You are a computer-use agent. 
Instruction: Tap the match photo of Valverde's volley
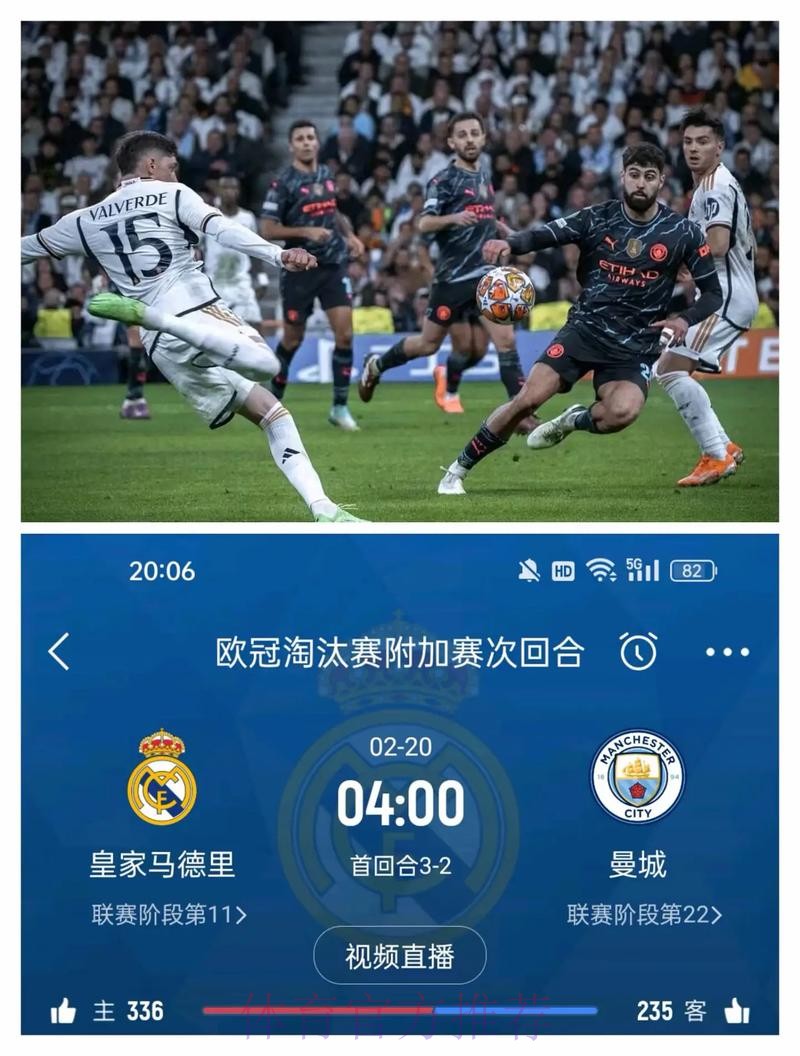click(x=400, y=270)
